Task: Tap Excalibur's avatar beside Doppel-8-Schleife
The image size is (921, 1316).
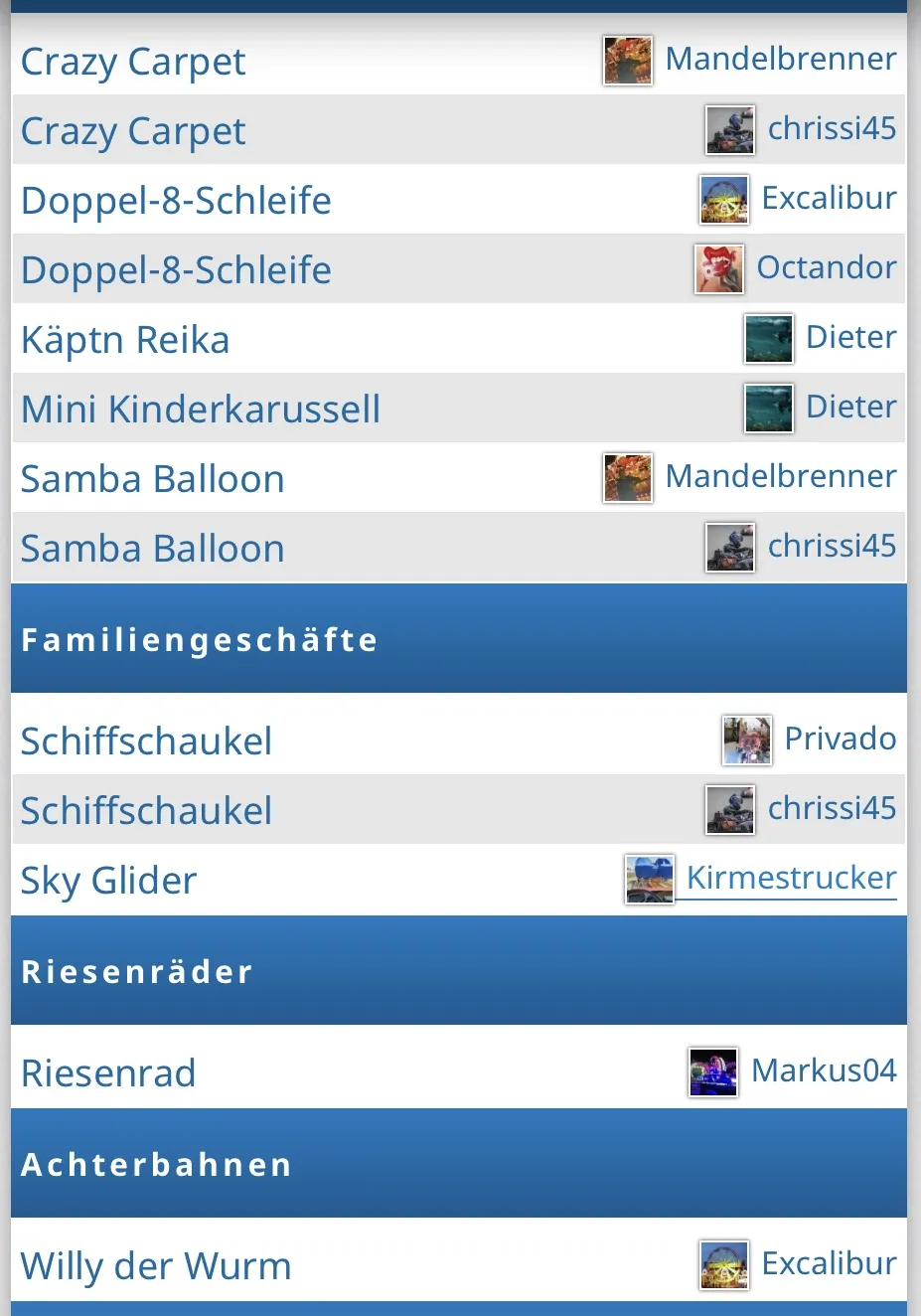Action: [723, 200]
